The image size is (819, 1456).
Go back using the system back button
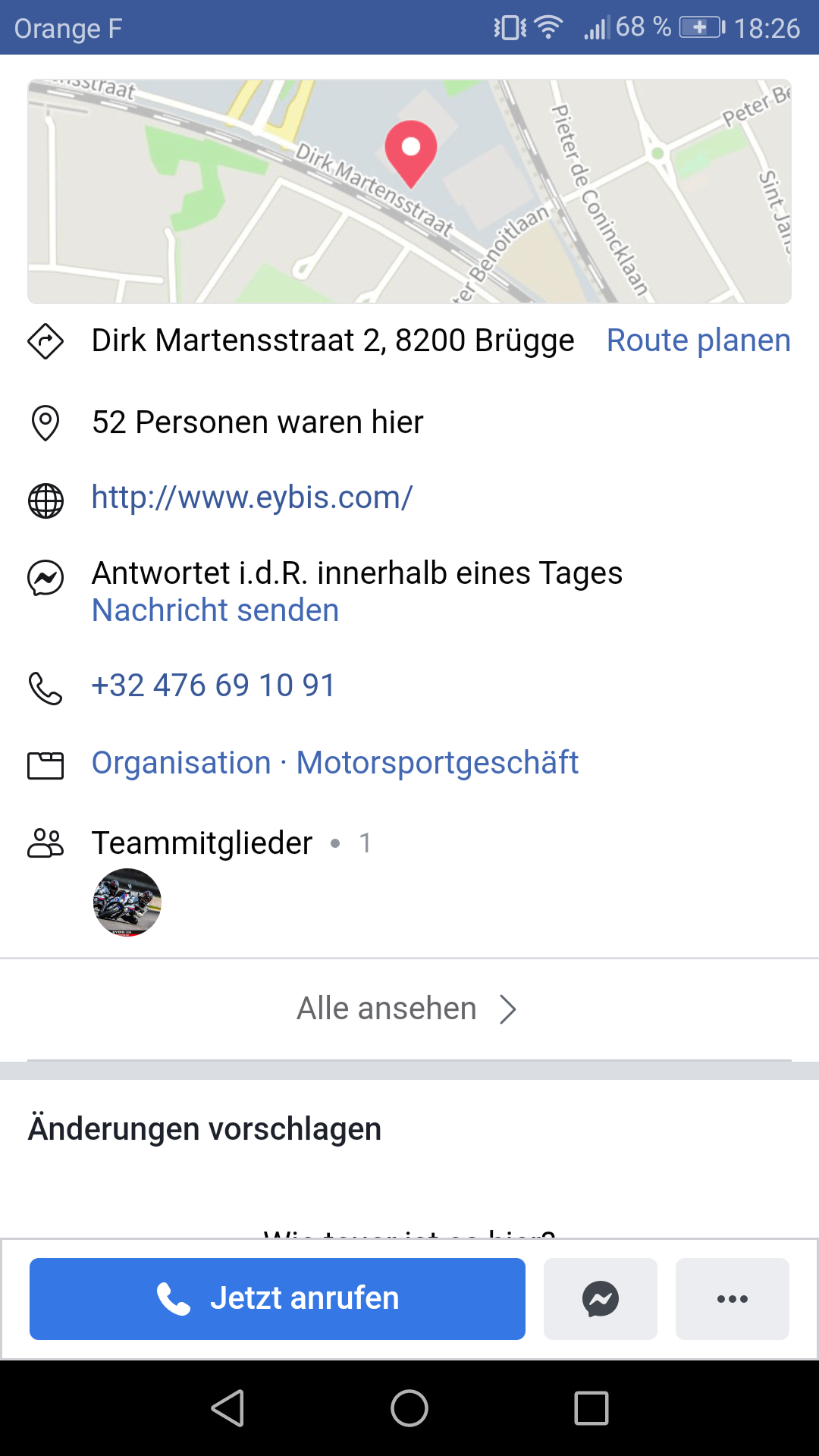tap(227, 1408)
